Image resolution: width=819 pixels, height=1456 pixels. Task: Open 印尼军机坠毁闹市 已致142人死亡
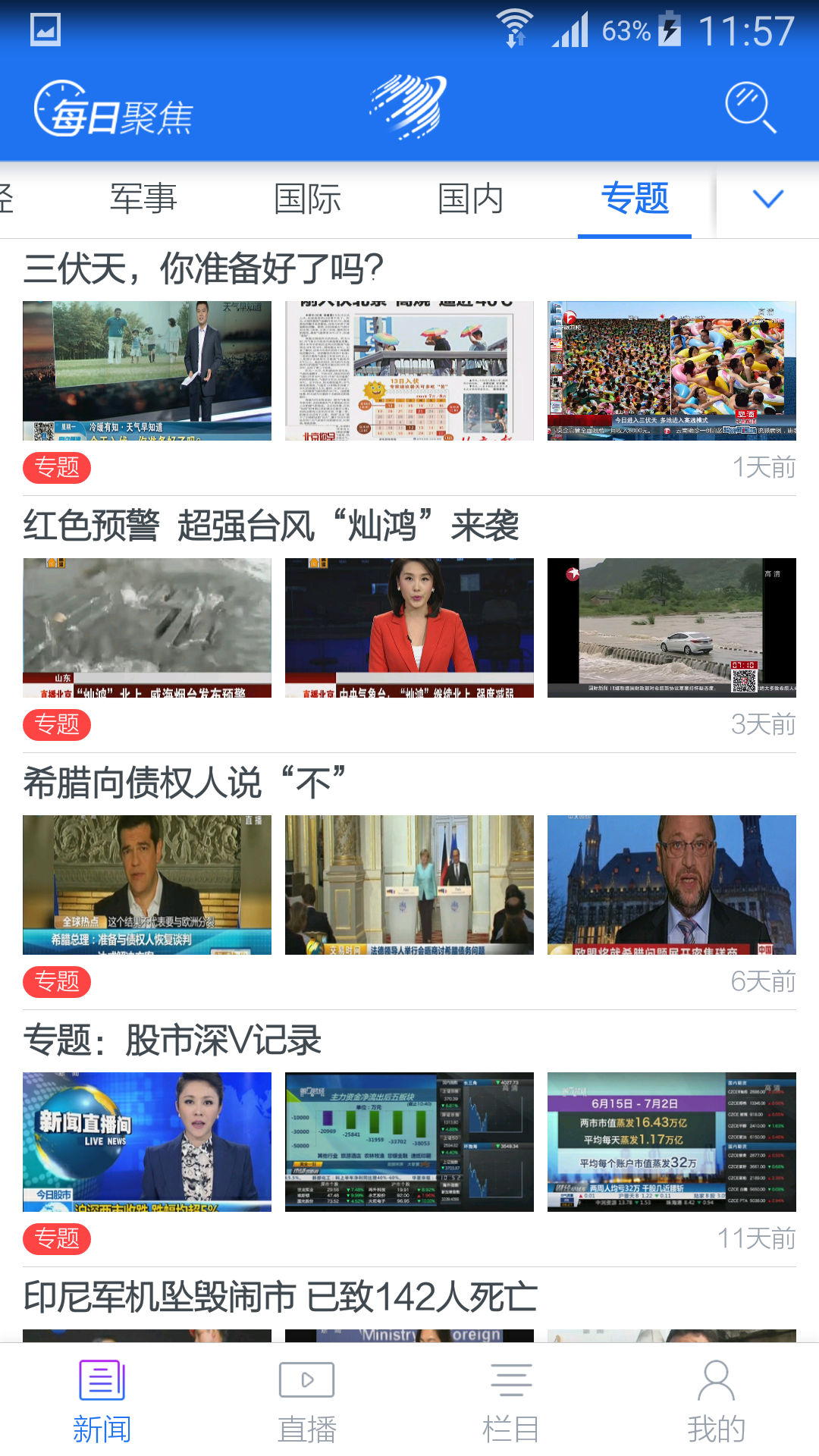(281, 1297)
